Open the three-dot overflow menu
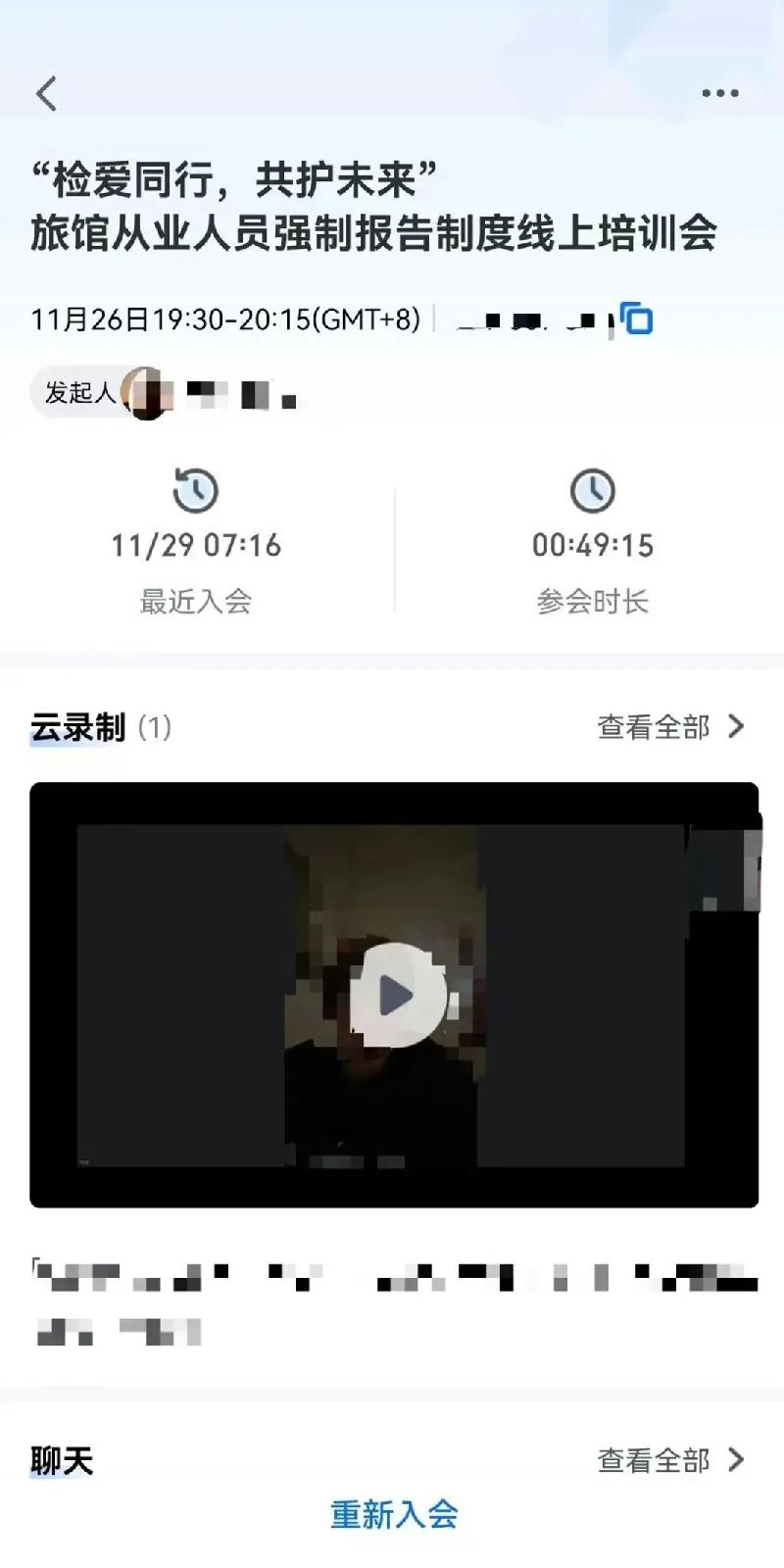The height and width of the screenshot is (1568, 784). pos(719,94)
